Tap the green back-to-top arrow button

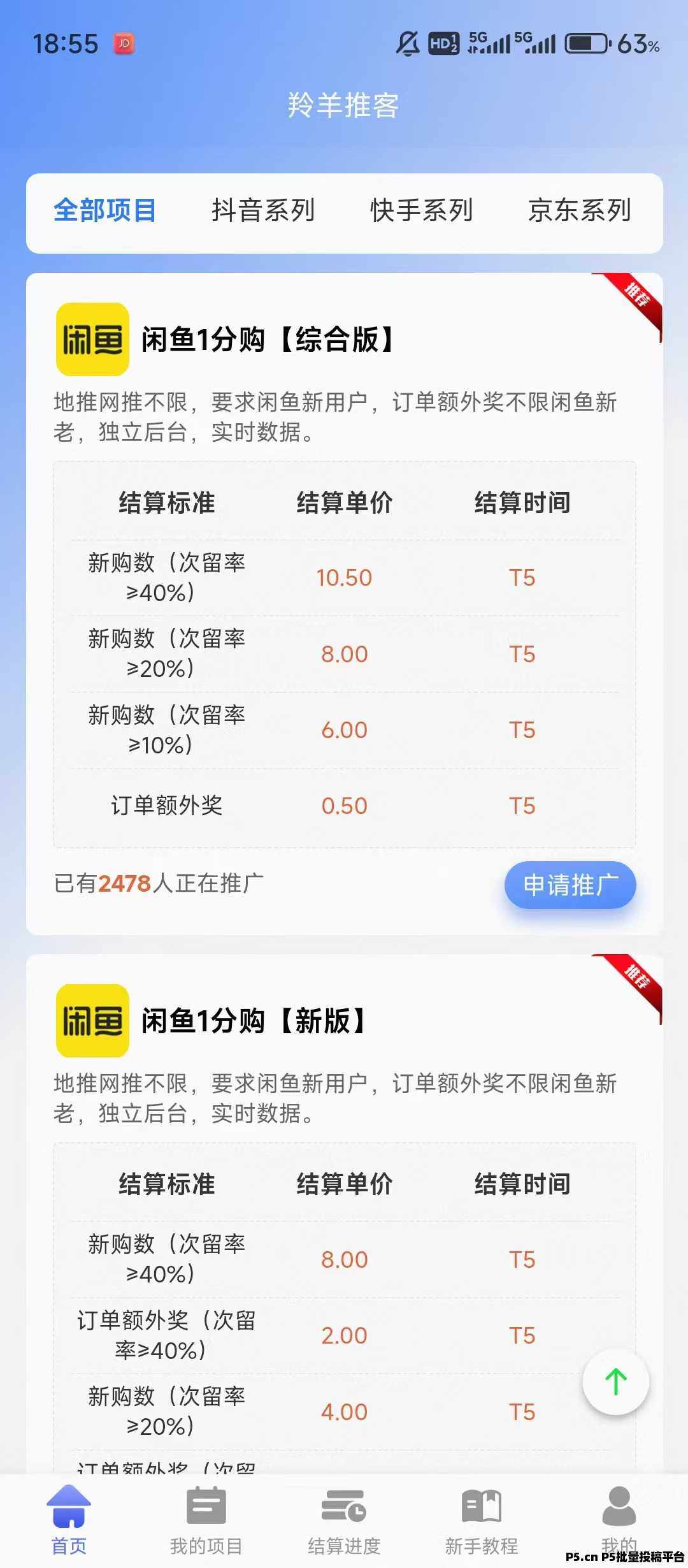(615, 1382)
